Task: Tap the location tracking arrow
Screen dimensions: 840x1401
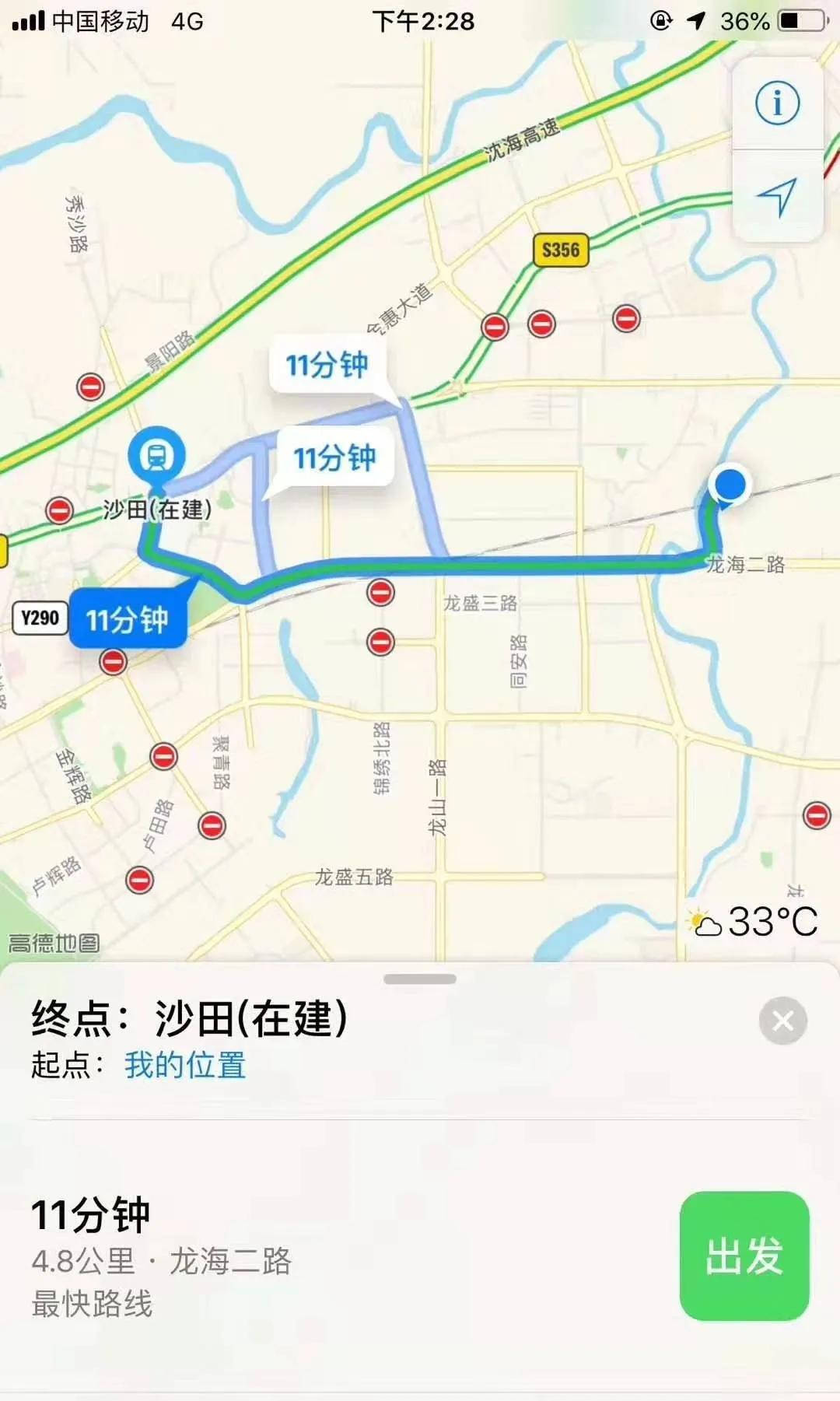Action: point(777,196)
